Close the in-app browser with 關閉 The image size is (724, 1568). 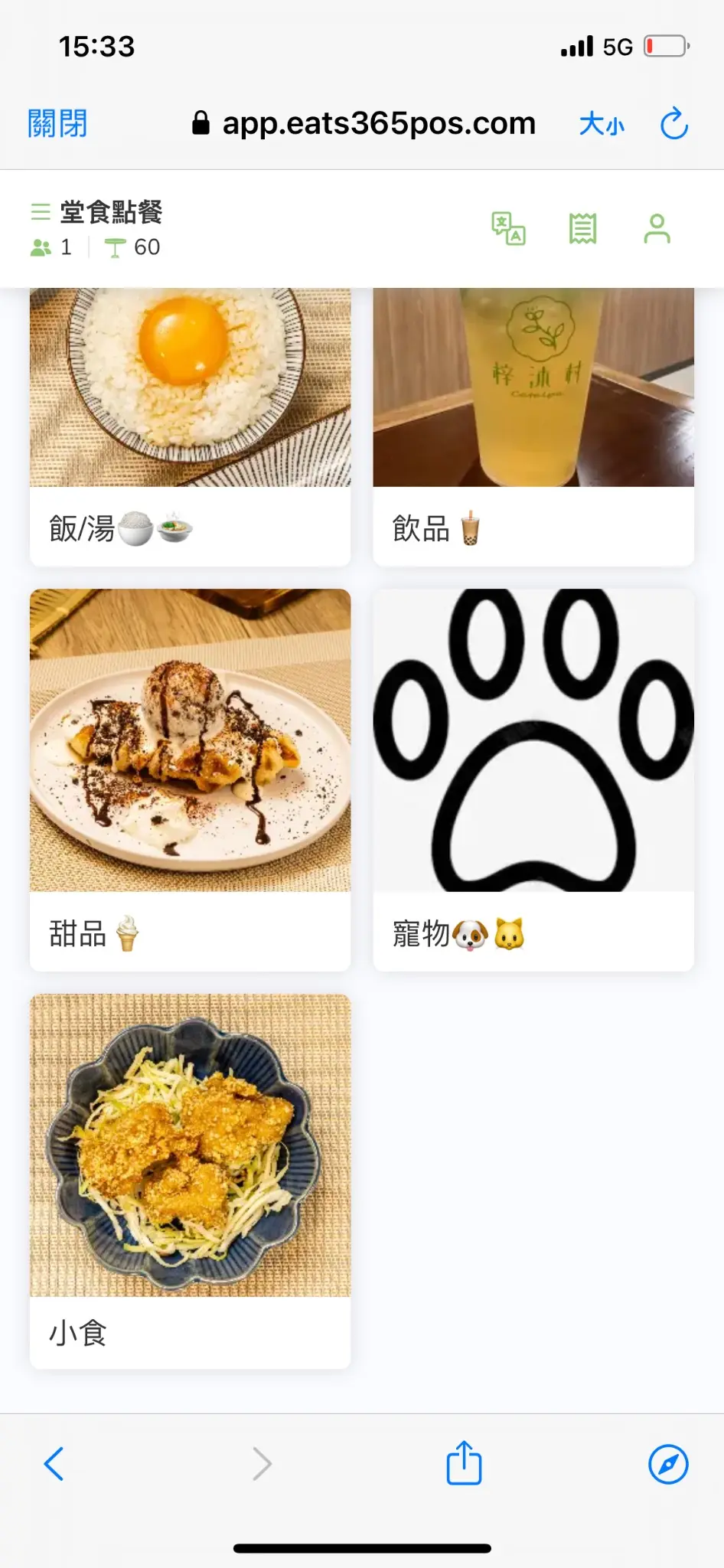[57, 123]
